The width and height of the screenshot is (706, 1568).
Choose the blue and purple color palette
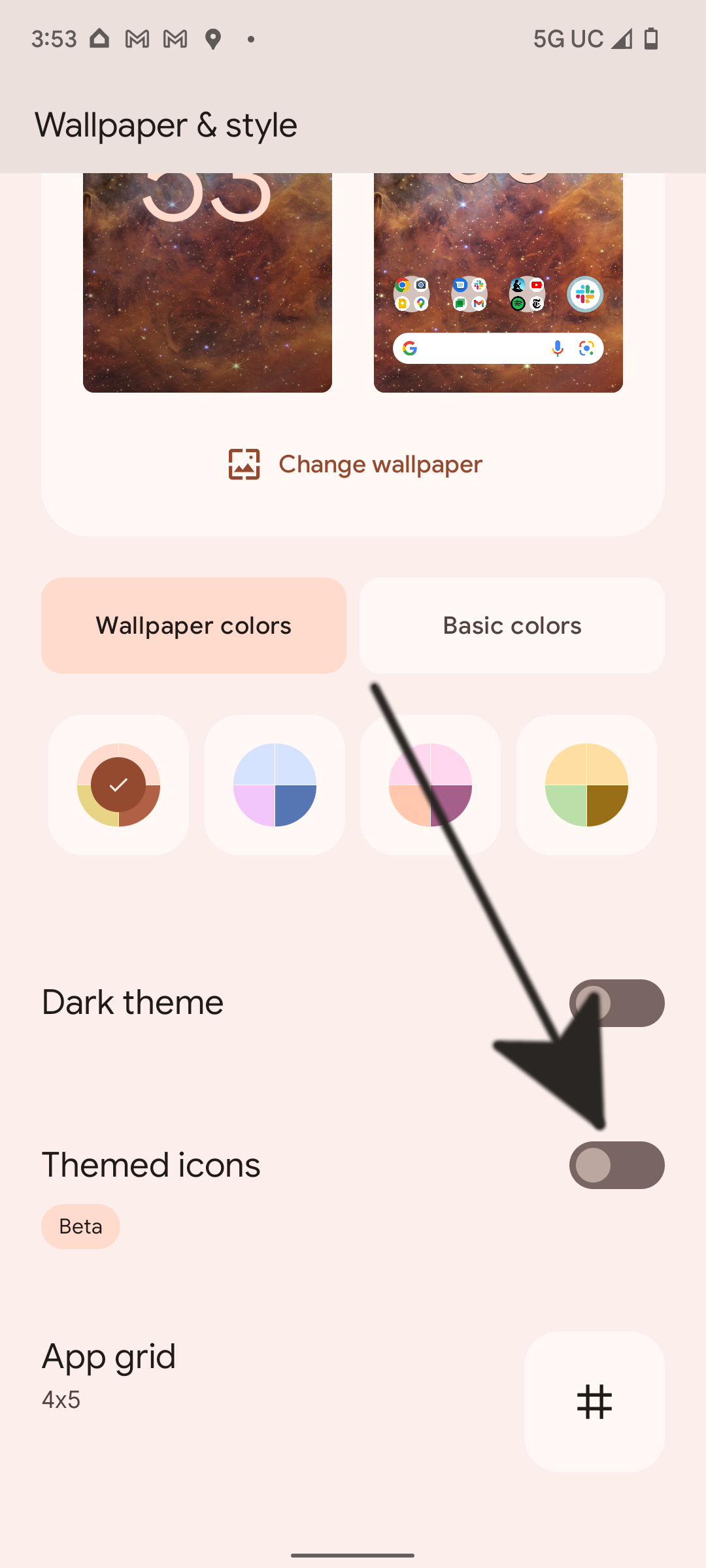coord(275,785)
